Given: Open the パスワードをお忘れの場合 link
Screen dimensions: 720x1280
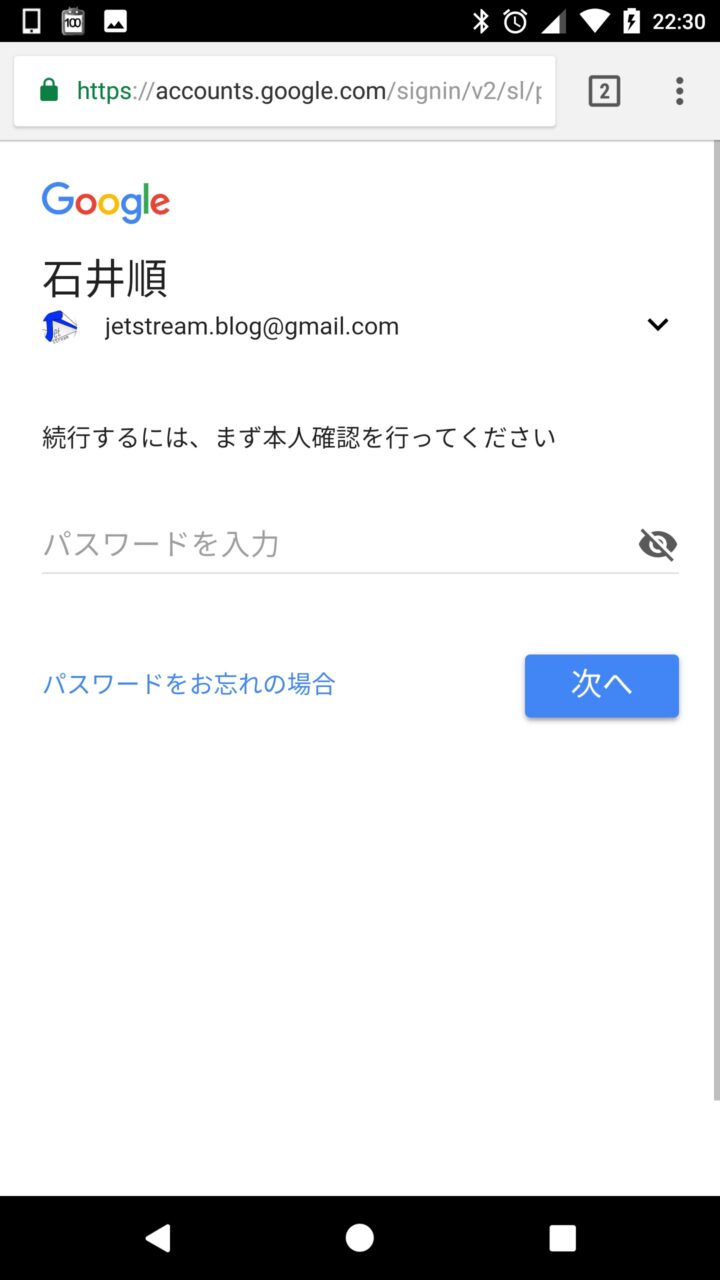Looking at the screenshot, I should pos(189,684).
